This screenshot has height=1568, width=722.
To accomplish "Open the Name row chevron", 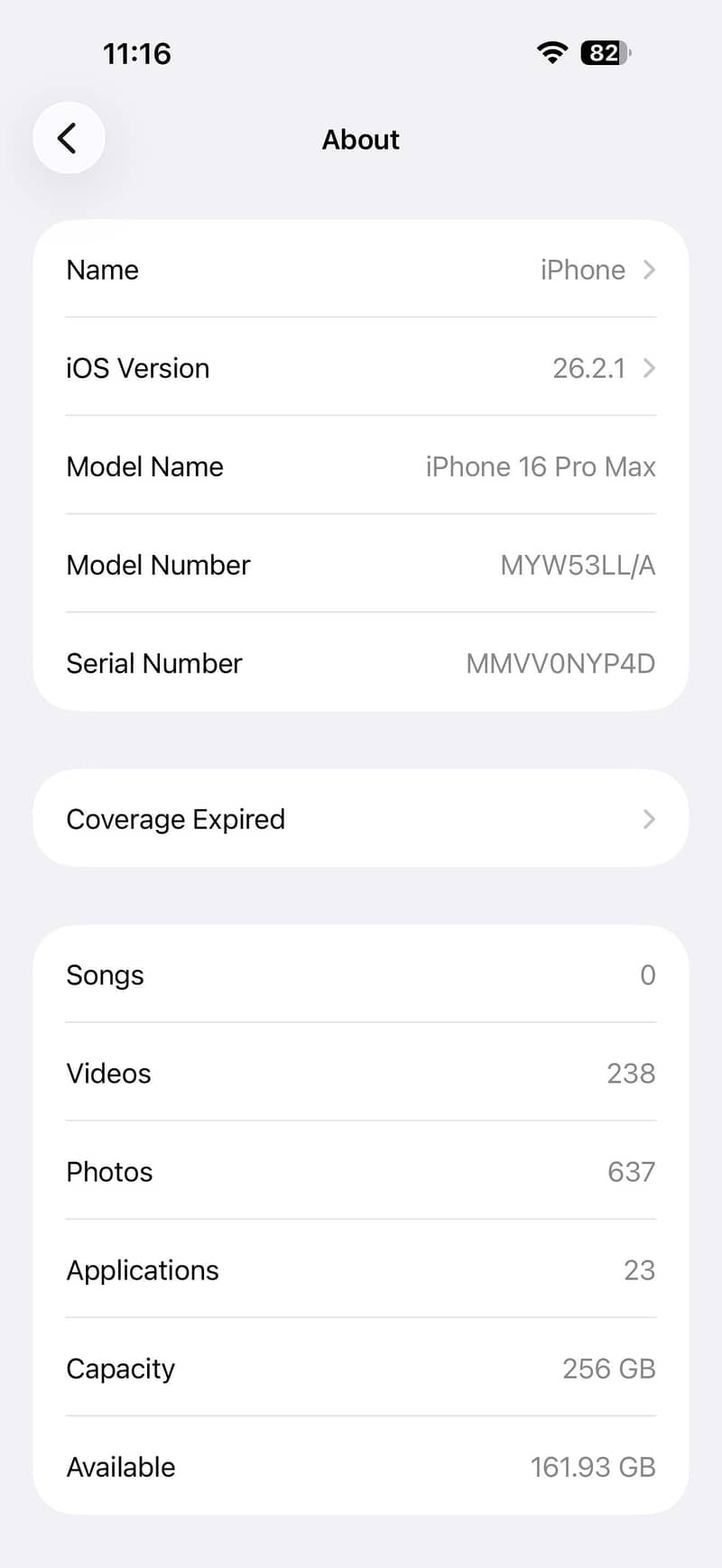I will (x=648, y=270).
